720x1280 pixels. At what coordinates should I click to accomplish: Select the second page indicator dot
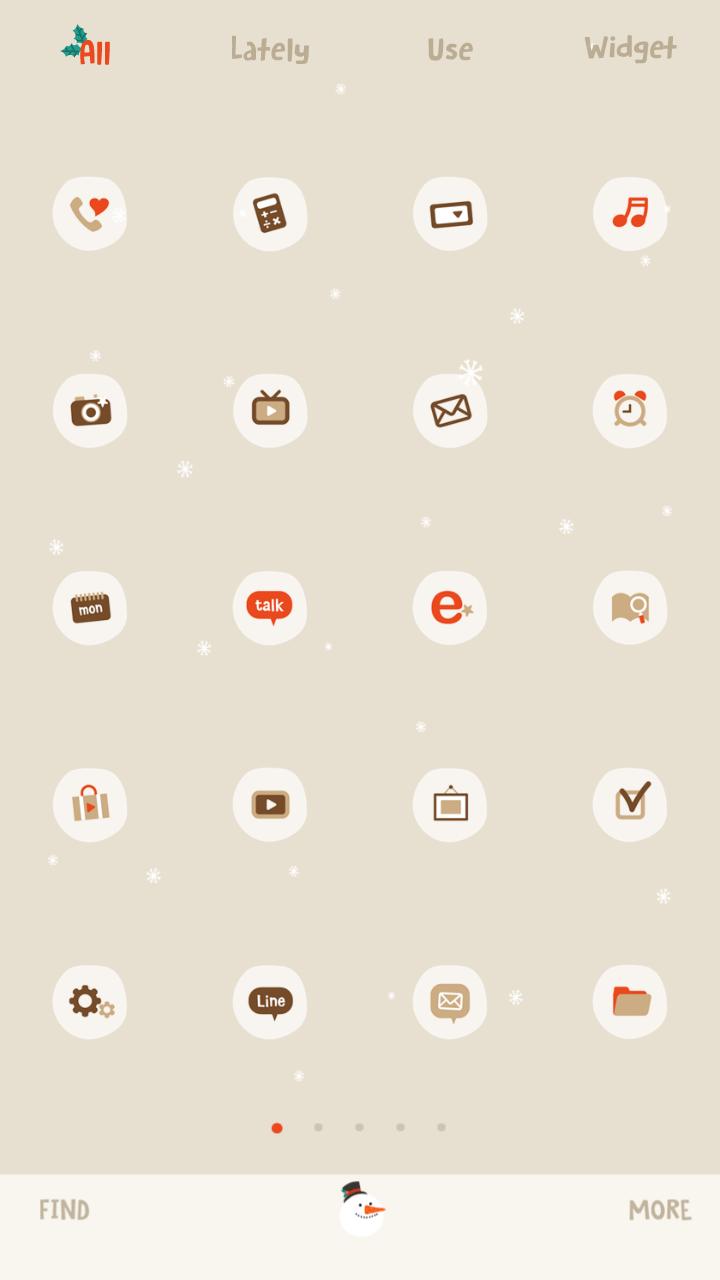click(318, 1127)
